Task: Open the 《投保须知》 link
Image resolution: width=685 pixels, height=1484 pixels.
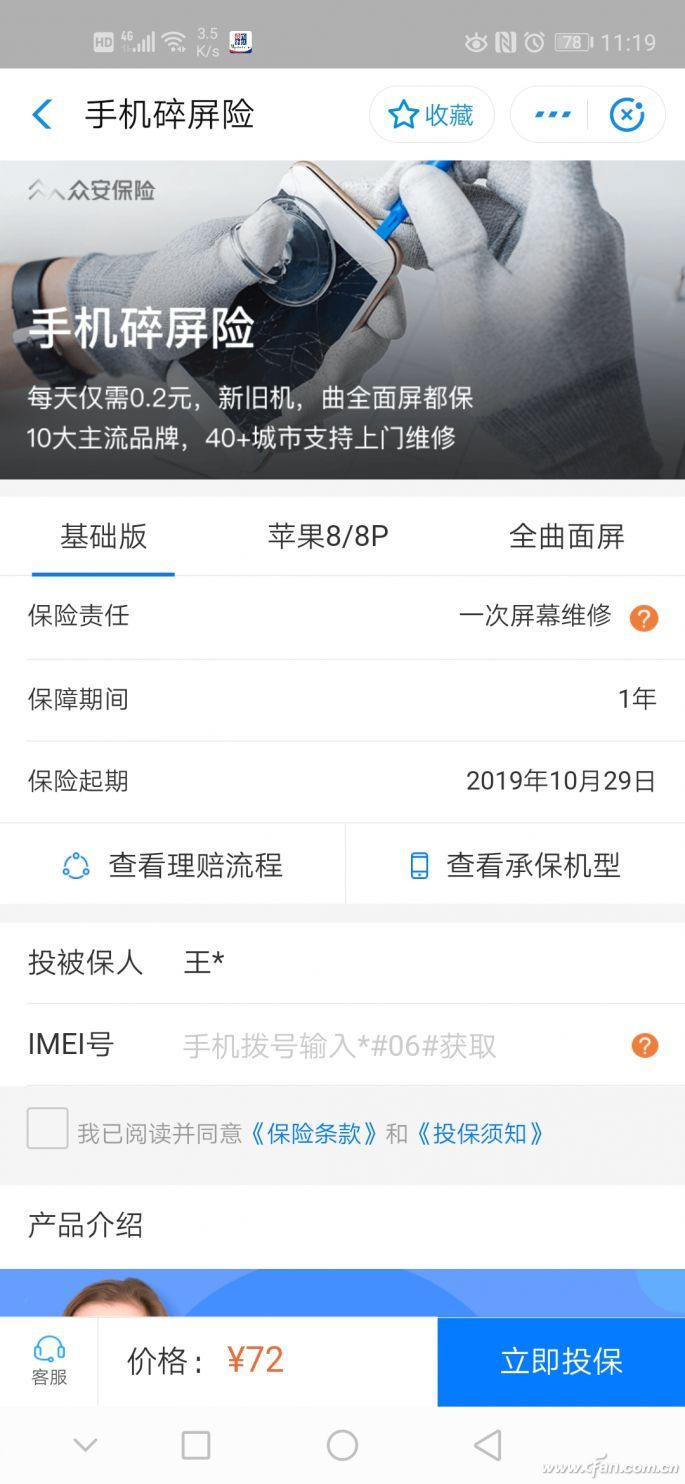Action: pyautogui.click(x=480, y=1134)
